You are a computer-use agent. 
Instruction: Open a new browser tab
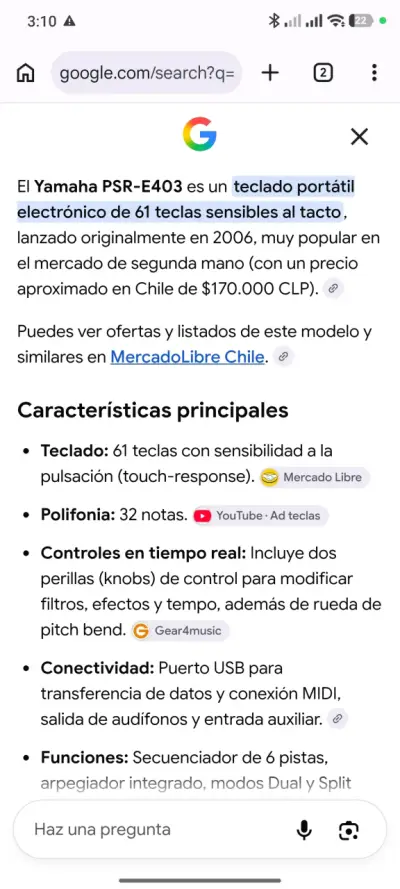click(270, 73)
